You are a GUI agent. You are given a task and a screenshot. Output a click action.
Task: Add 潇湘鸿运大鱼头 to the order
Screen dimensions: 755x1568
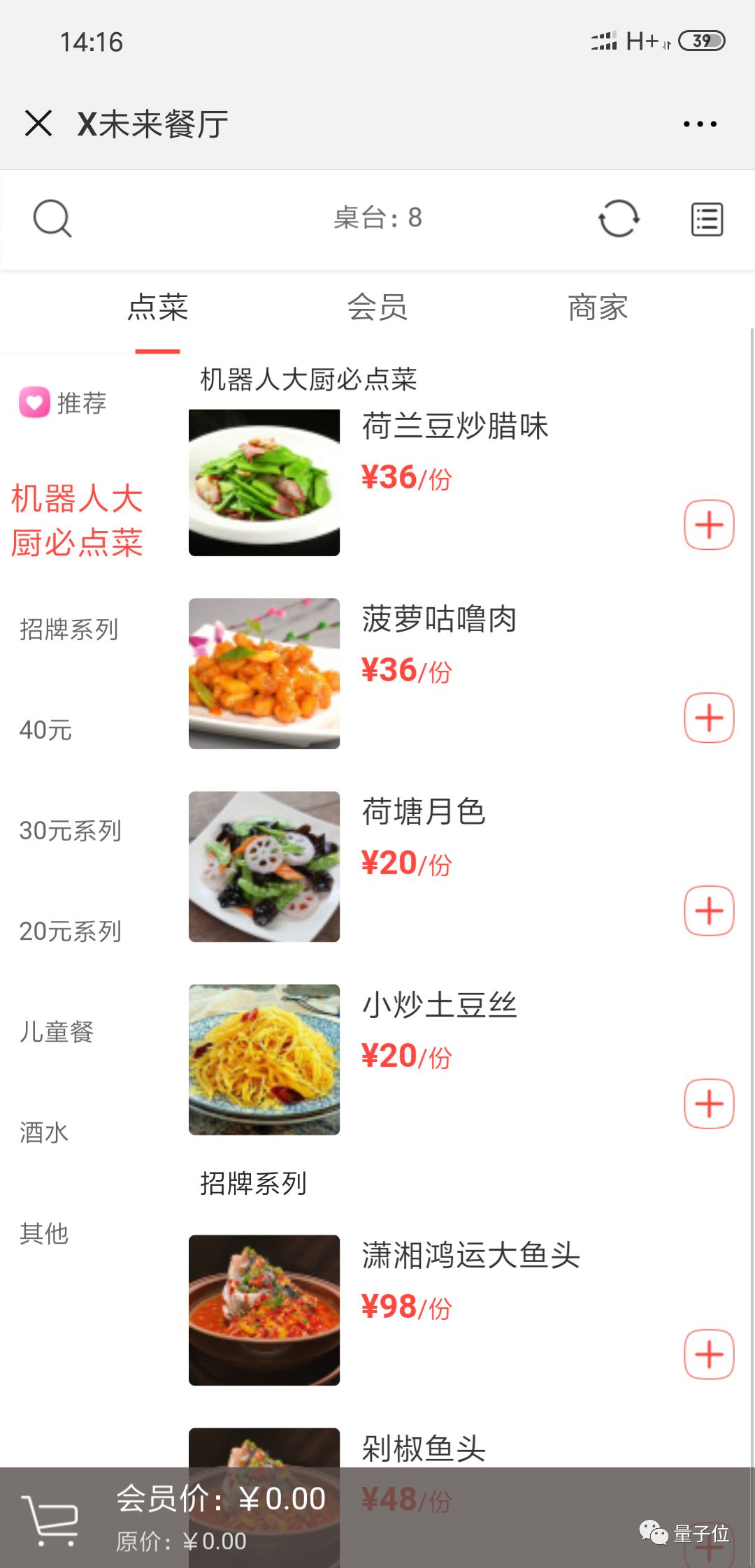pyautogui.click(x=709, y=1354)
